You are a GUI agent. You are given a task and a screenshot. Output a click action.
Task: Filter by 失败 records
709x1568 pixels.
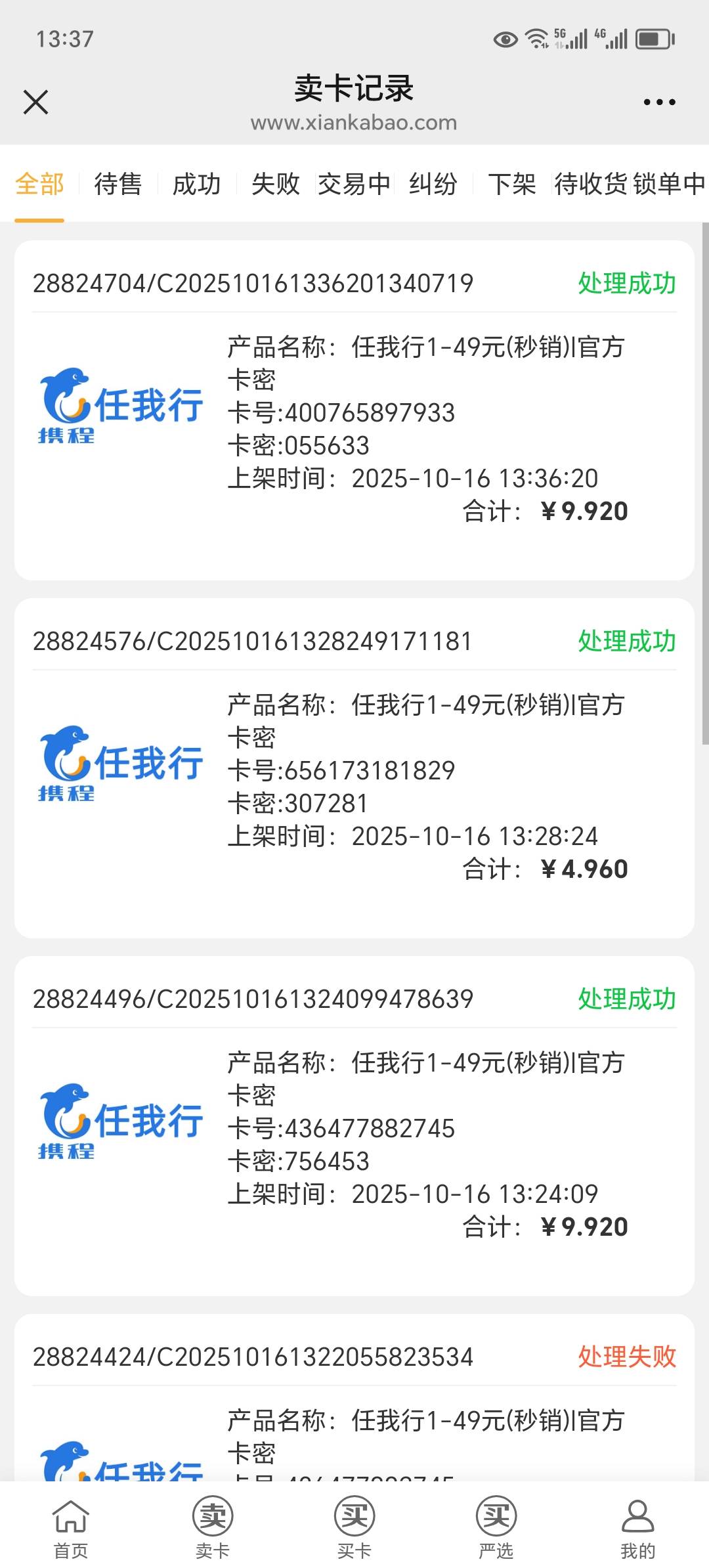tap(275, 184)
